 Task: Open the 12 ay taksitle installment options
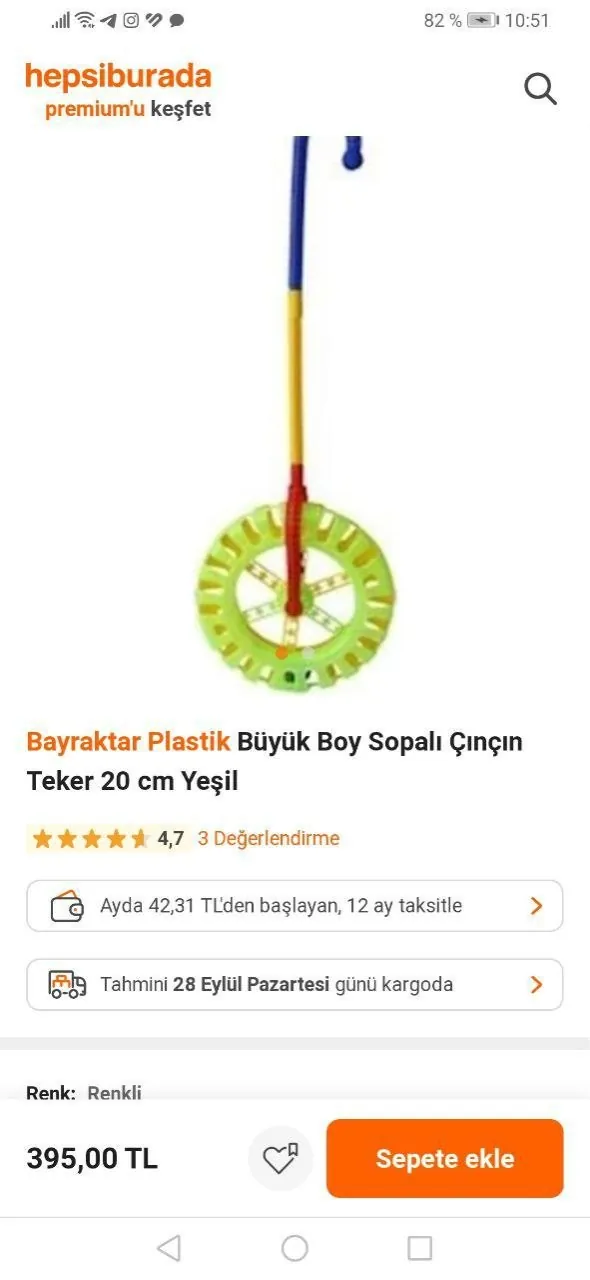click(x=295, y=906)
